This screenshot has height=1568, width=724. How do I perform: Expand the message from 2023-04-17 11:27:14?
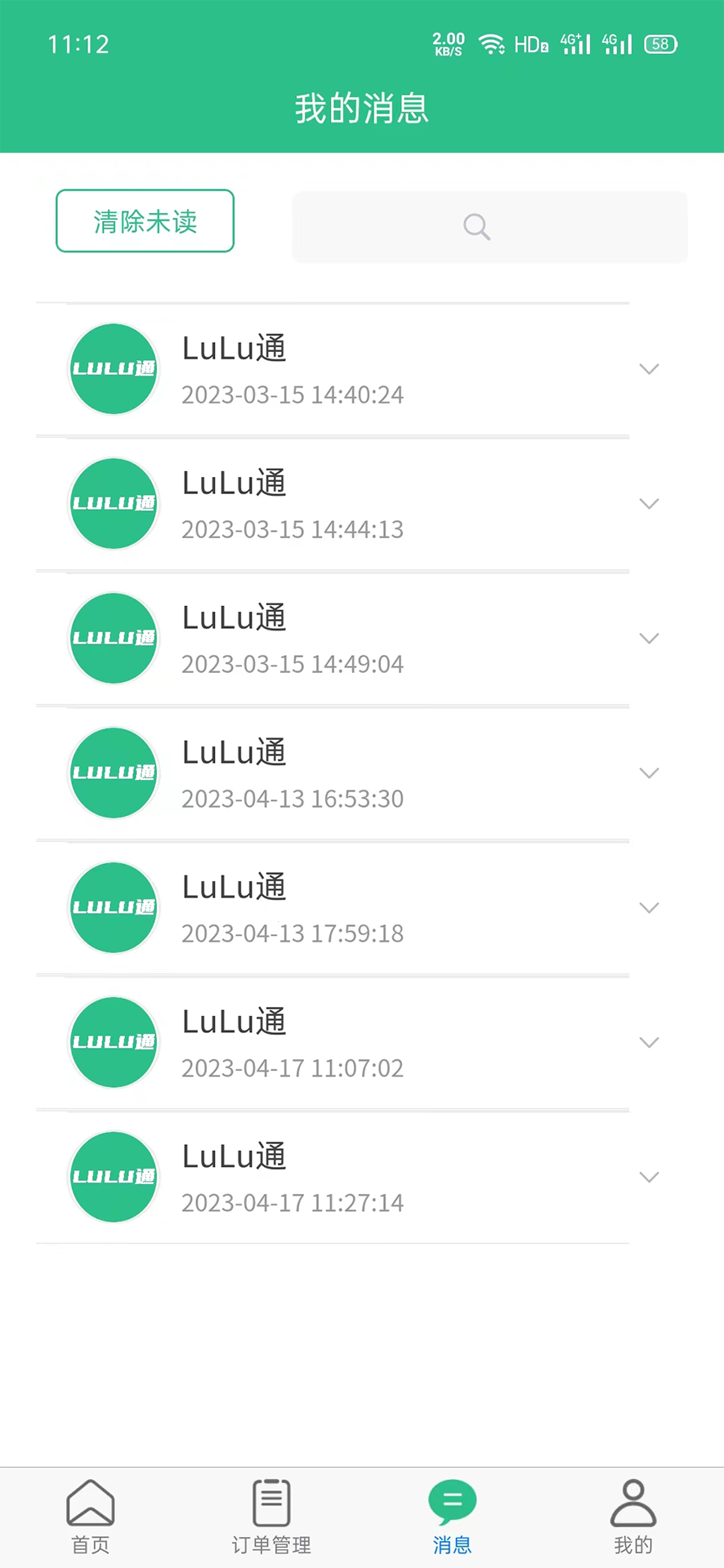(650, 1177)
